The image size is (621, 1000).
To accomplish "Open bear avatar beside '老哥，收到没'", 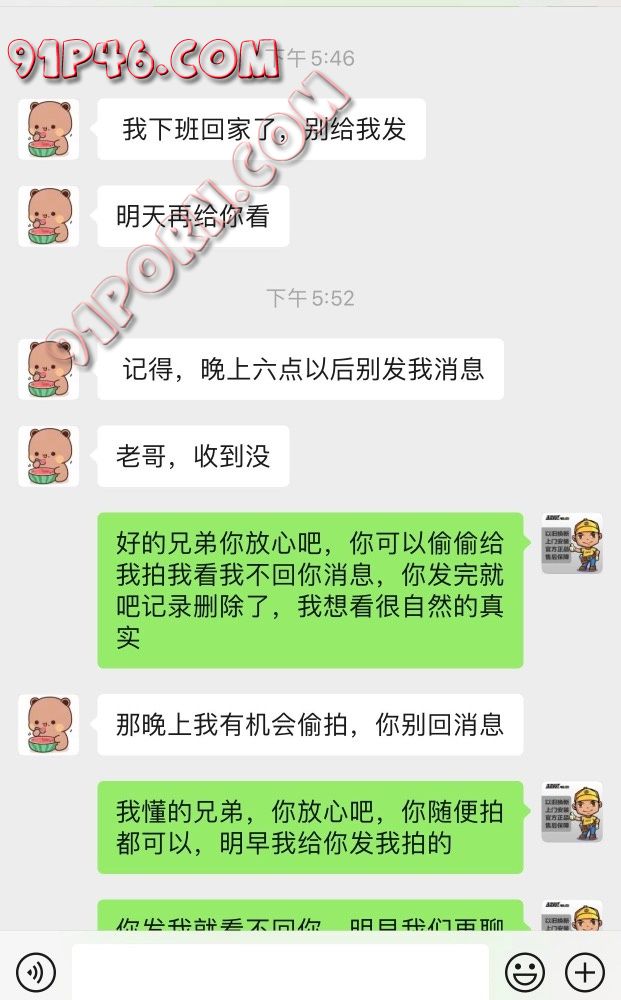I will point(48,456).
